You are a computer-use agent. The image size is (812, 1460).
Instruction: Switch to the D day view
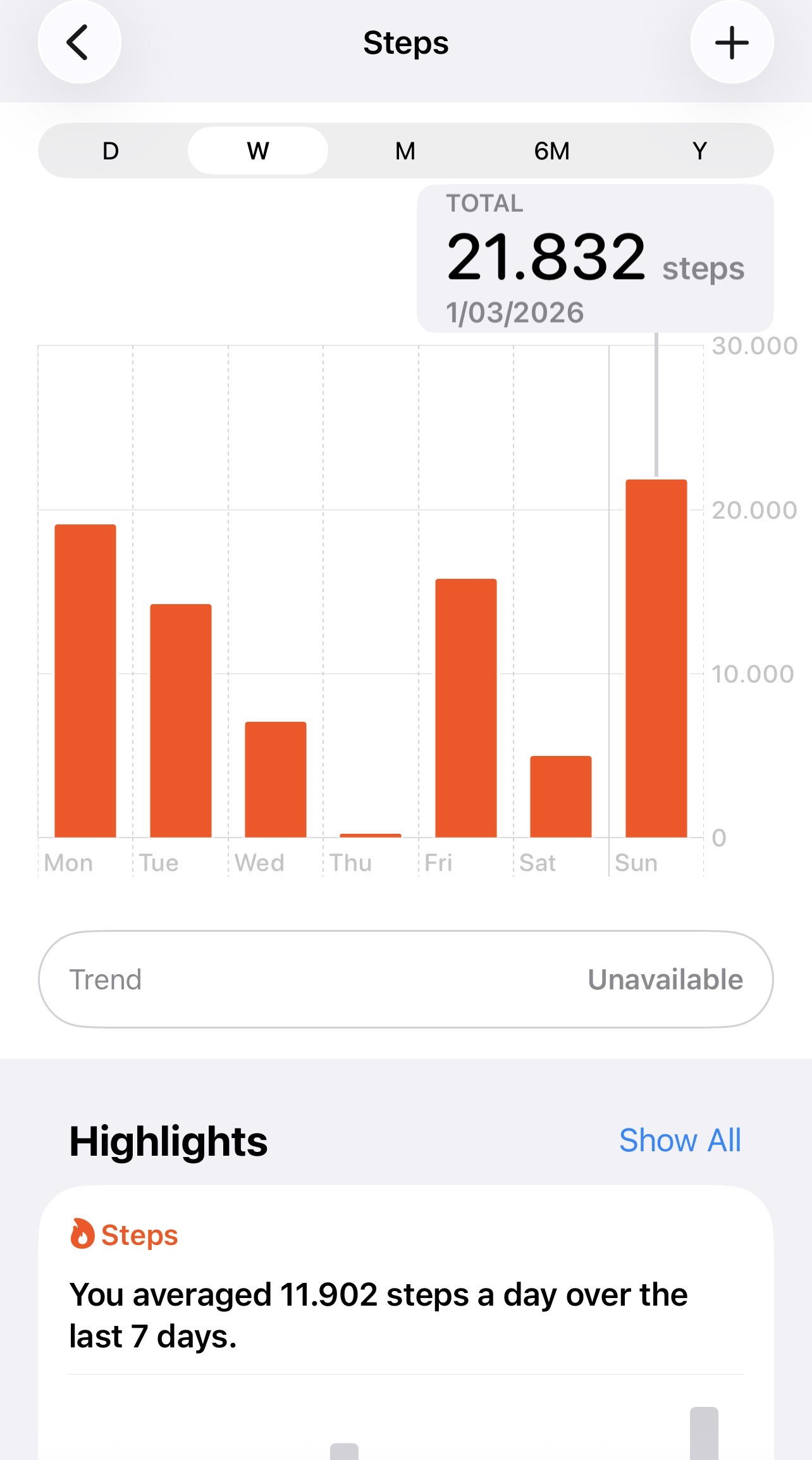[111, 151]
